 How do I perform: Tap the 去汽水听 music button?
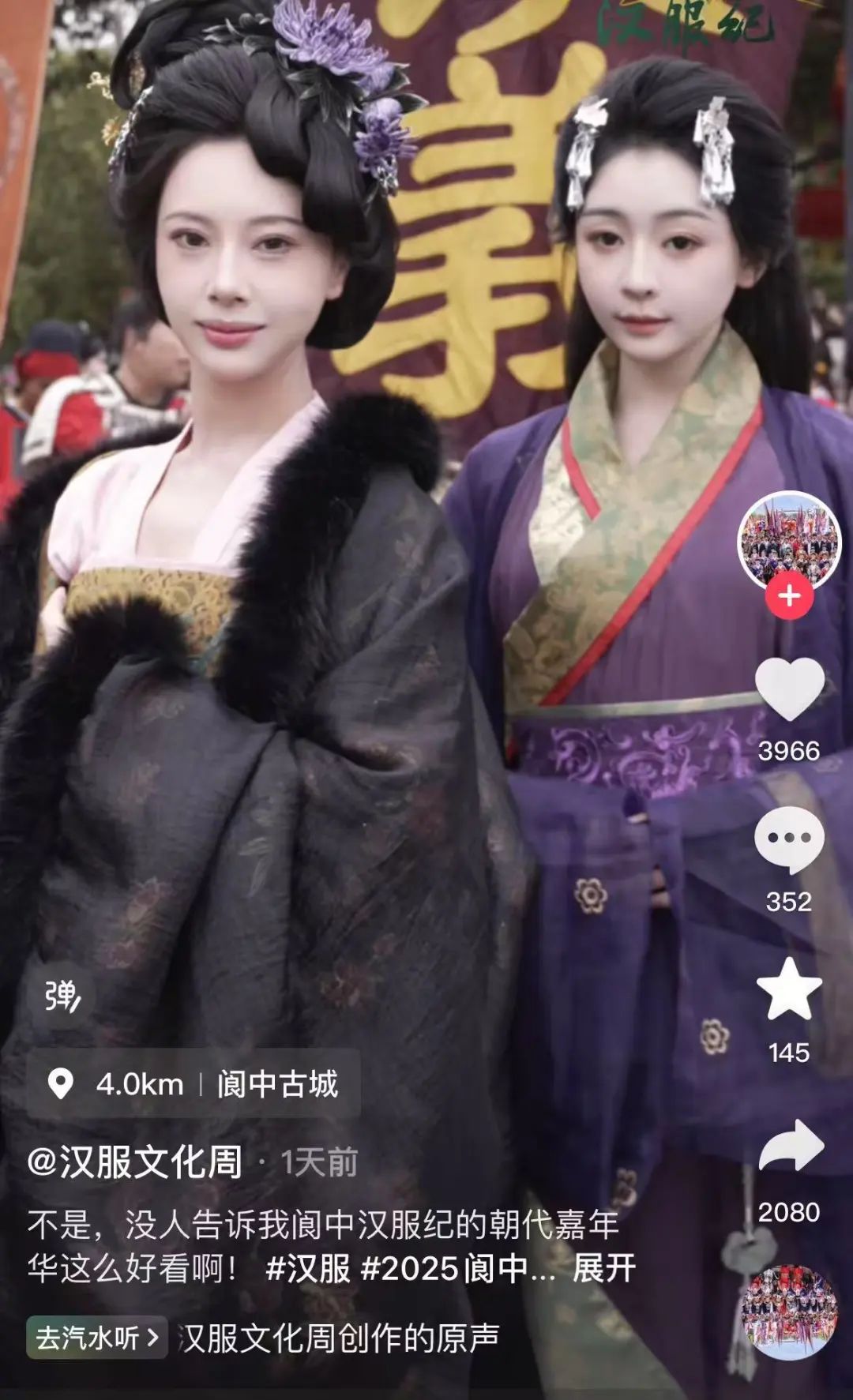97,1338
